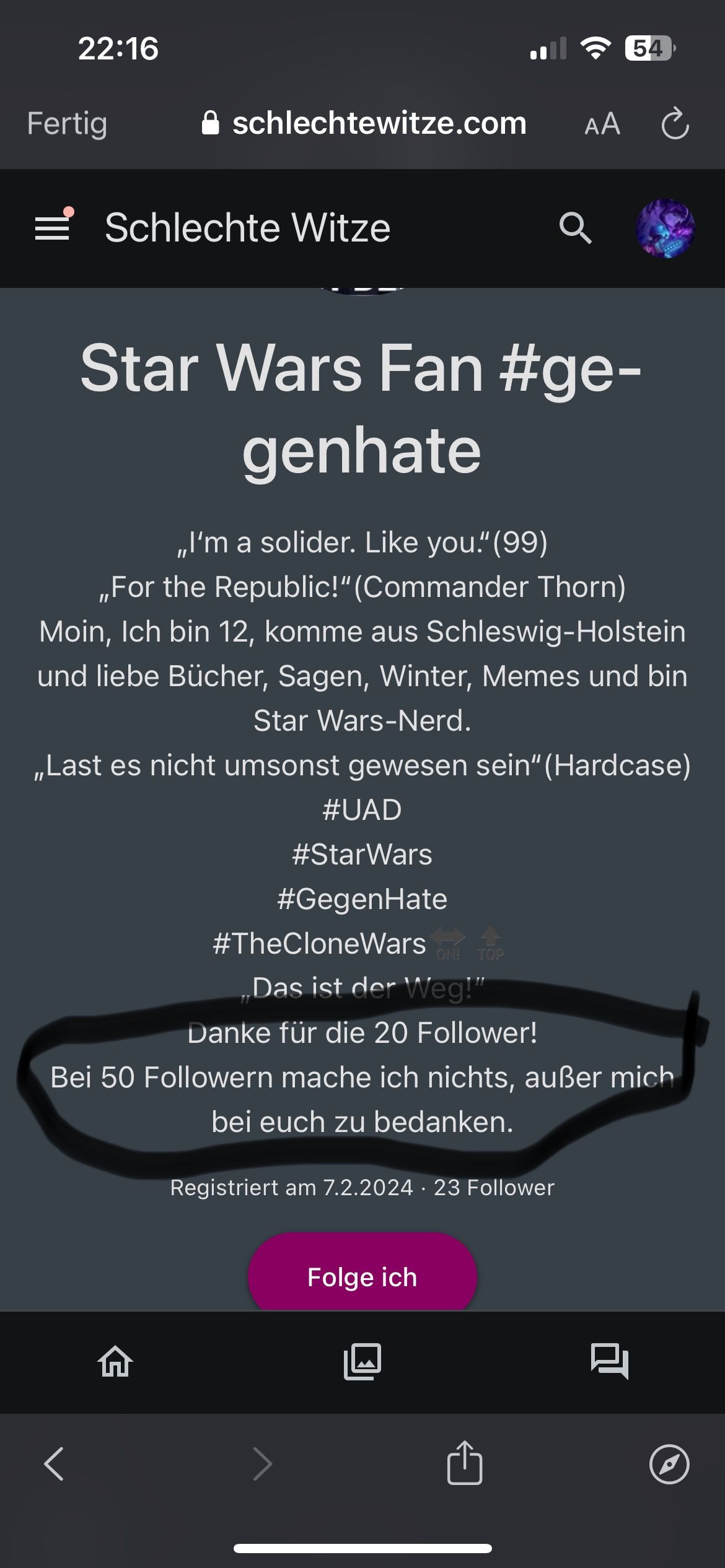
Task: Open page in Safari compass icon
Action: pos(669,1464)
